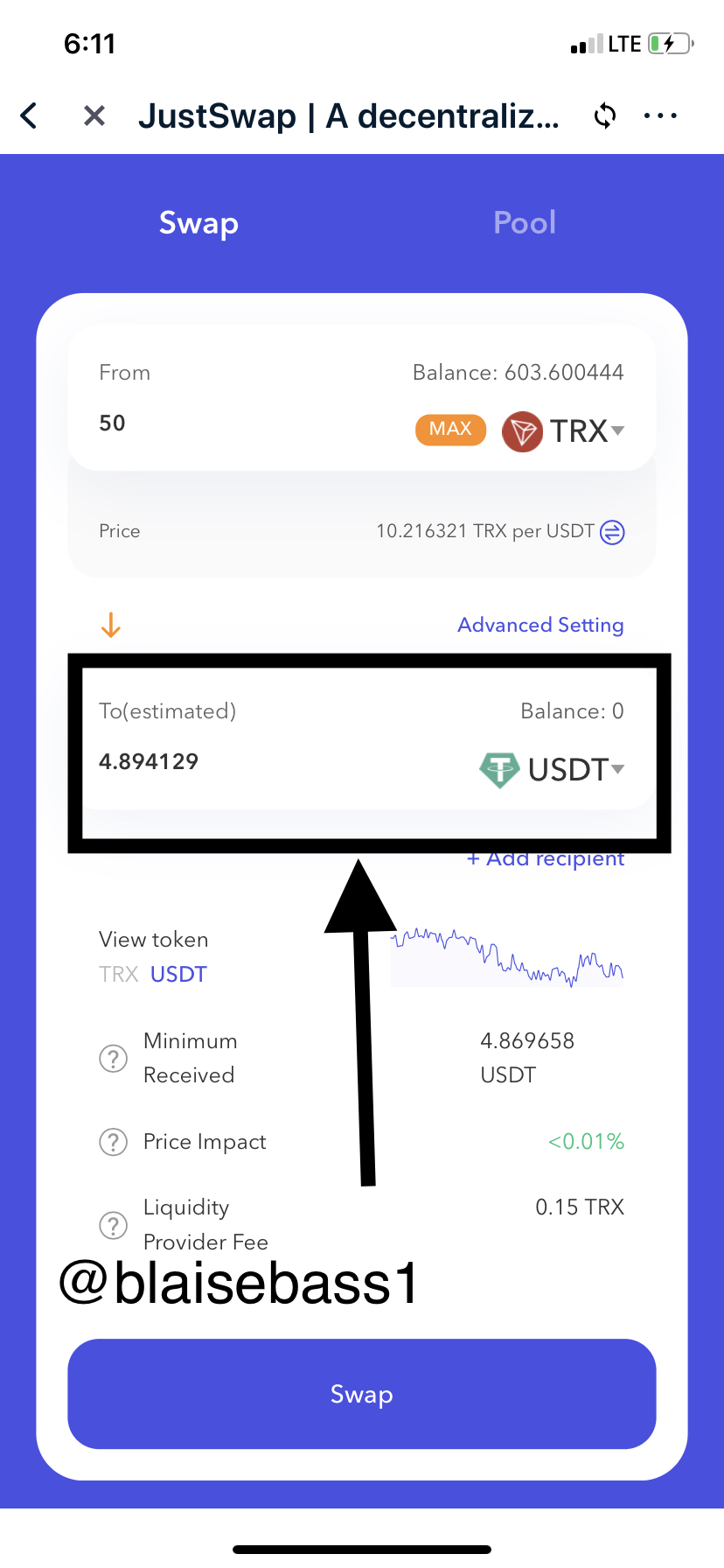Select the Swap tab at top
Image resolution: width=724 pixels, height=1568 pixels.
coord(198,223)
